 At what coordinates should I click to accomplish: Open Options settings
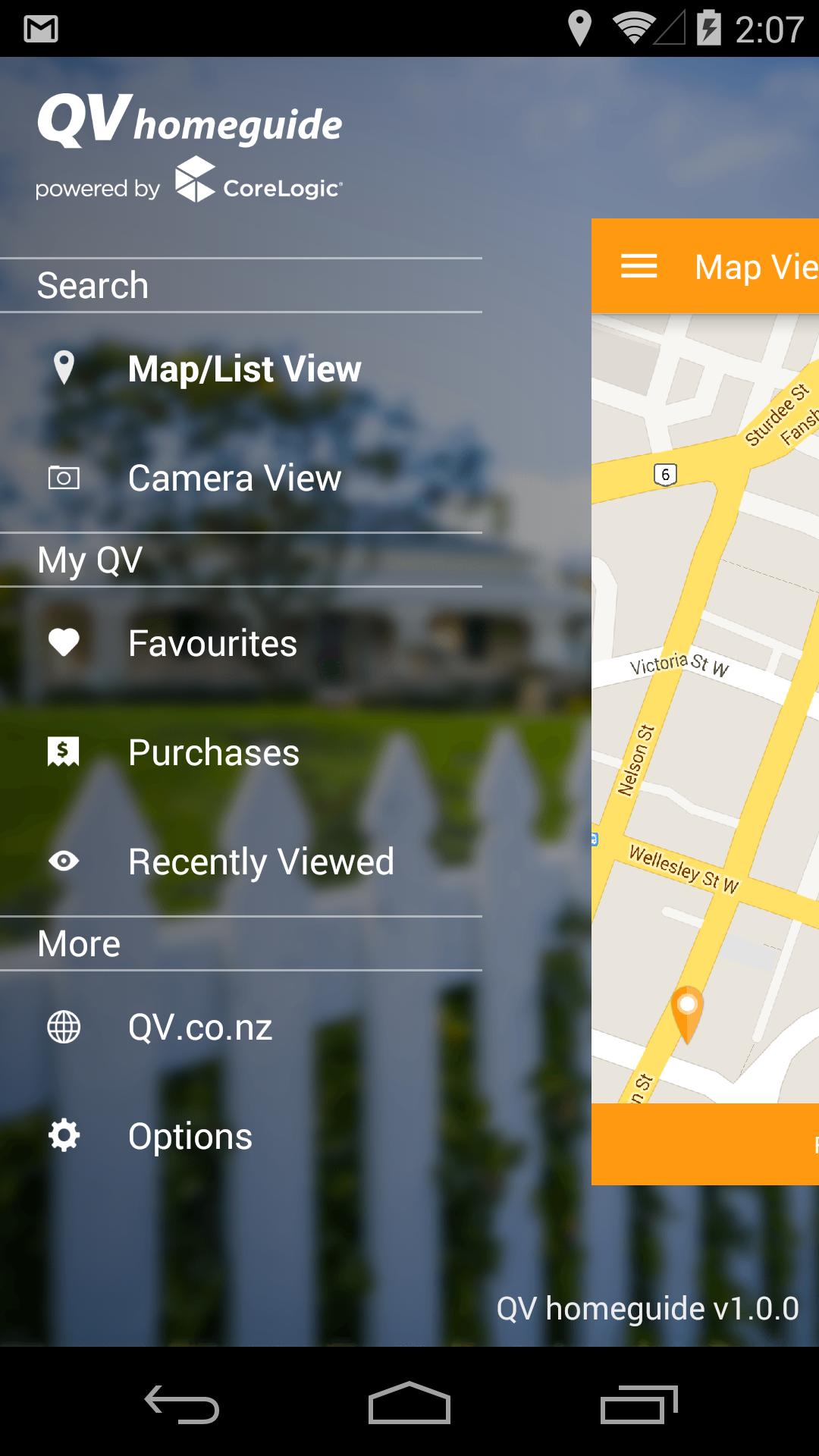point(190,1137)
